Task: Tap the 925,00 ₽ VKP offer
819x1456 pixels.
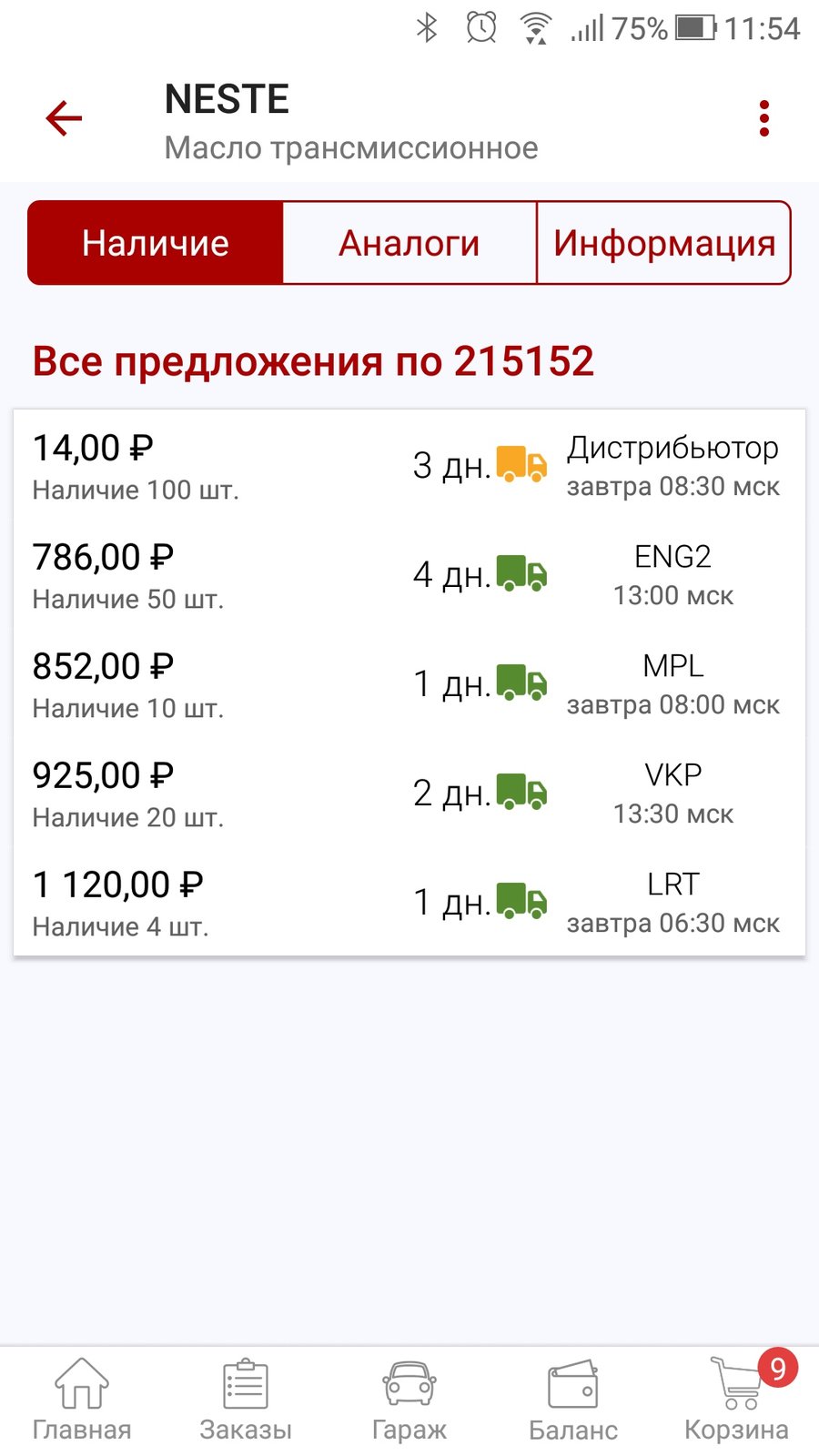Action: tap(409, 793)
